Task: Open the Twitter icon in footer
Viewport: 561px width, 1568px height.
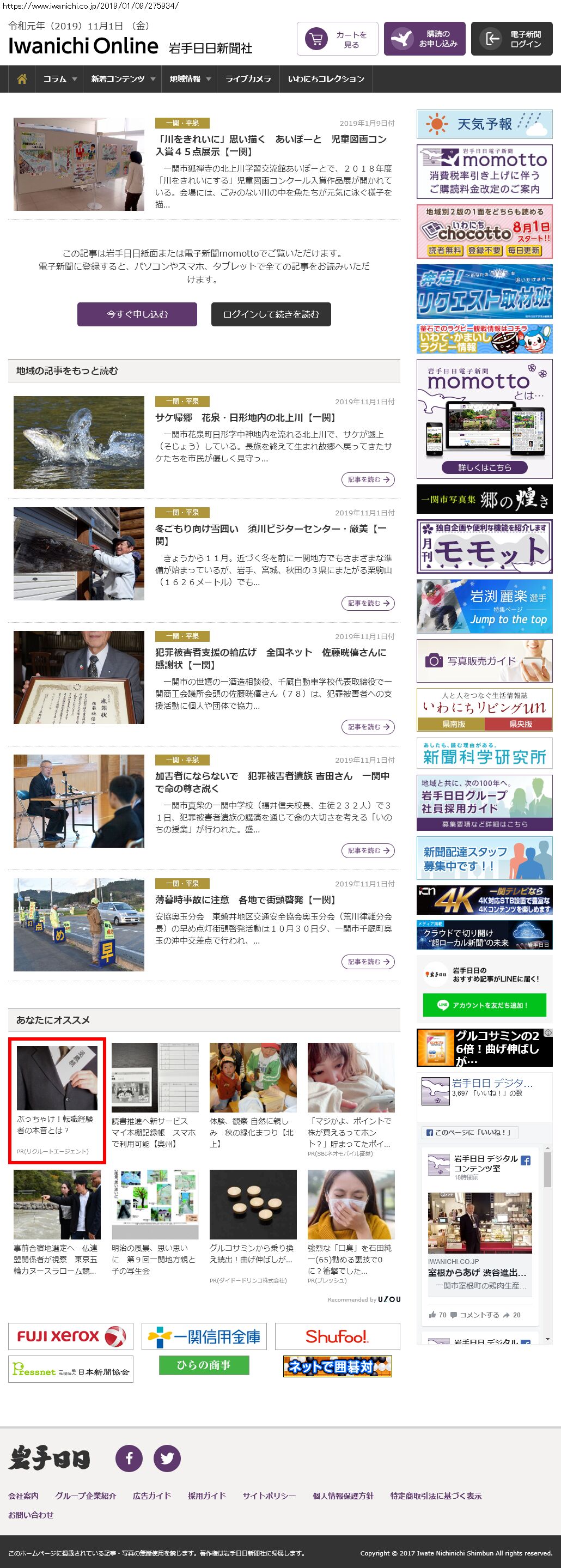Action: [167, 1458]
